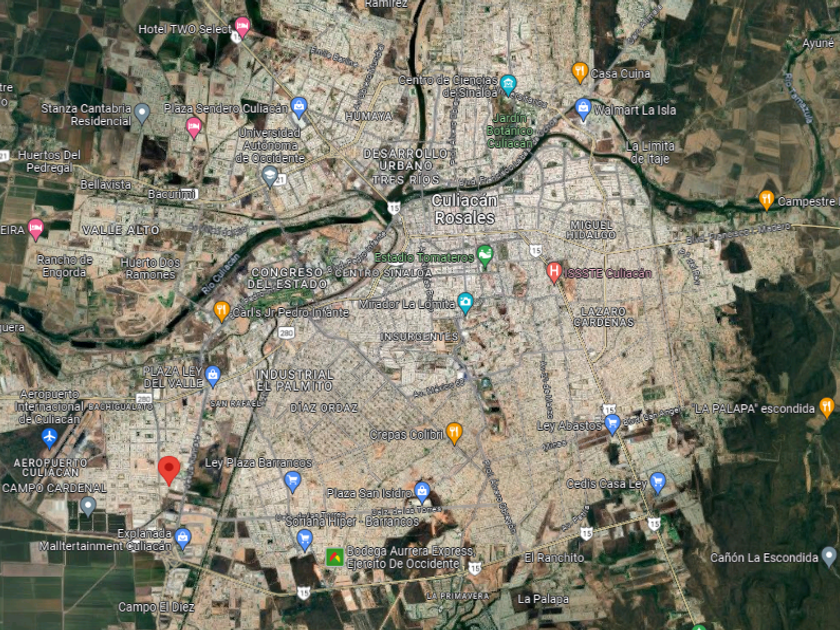The image size is (840, 630).
Task: Open the Hotel TWO Select marker
Action: tap(242, 27)
